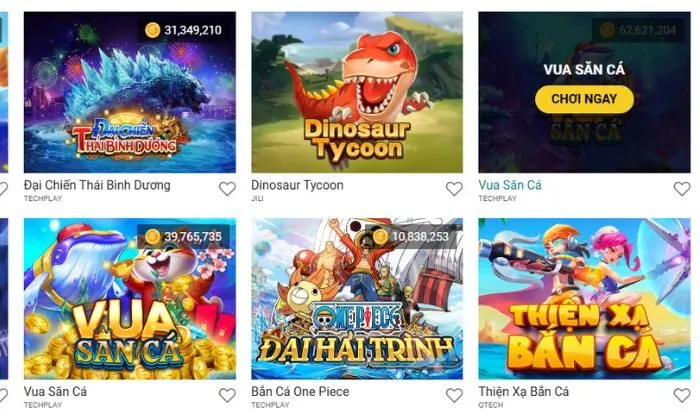Screen dimensions: 700x420
Task: Open the Thiện Xạ Bắn Cá game tile
Action: click(584, 299)
